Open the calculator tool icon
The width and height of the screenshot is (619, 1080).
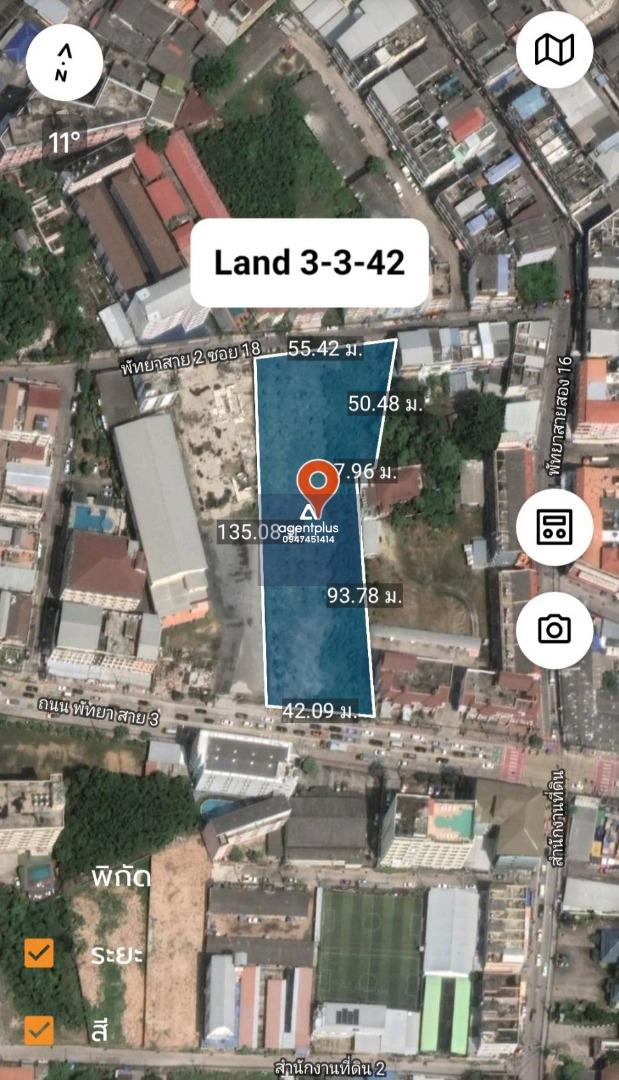click(554, 528)
